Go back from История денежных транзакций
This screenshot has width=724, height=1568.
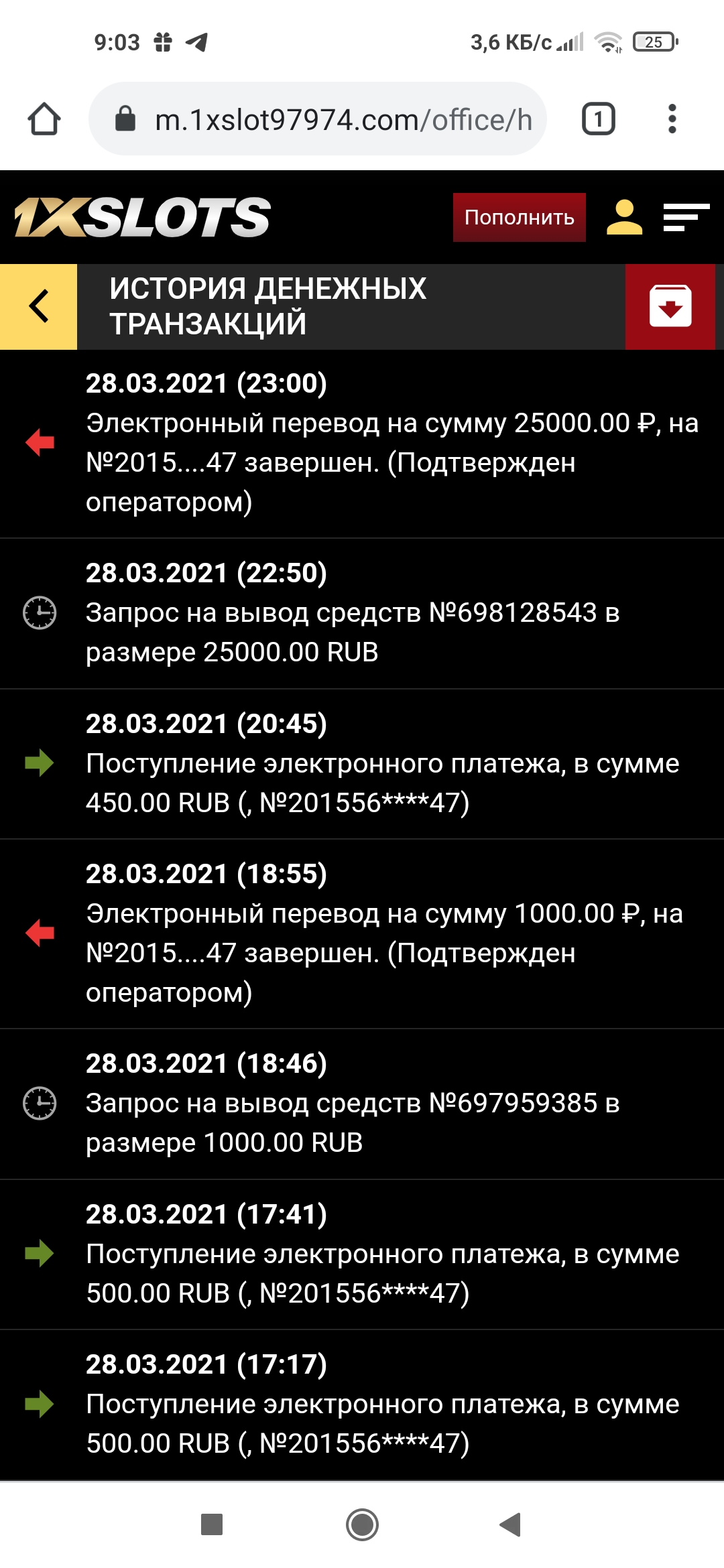pyautogui.click(x=39, y=306)
